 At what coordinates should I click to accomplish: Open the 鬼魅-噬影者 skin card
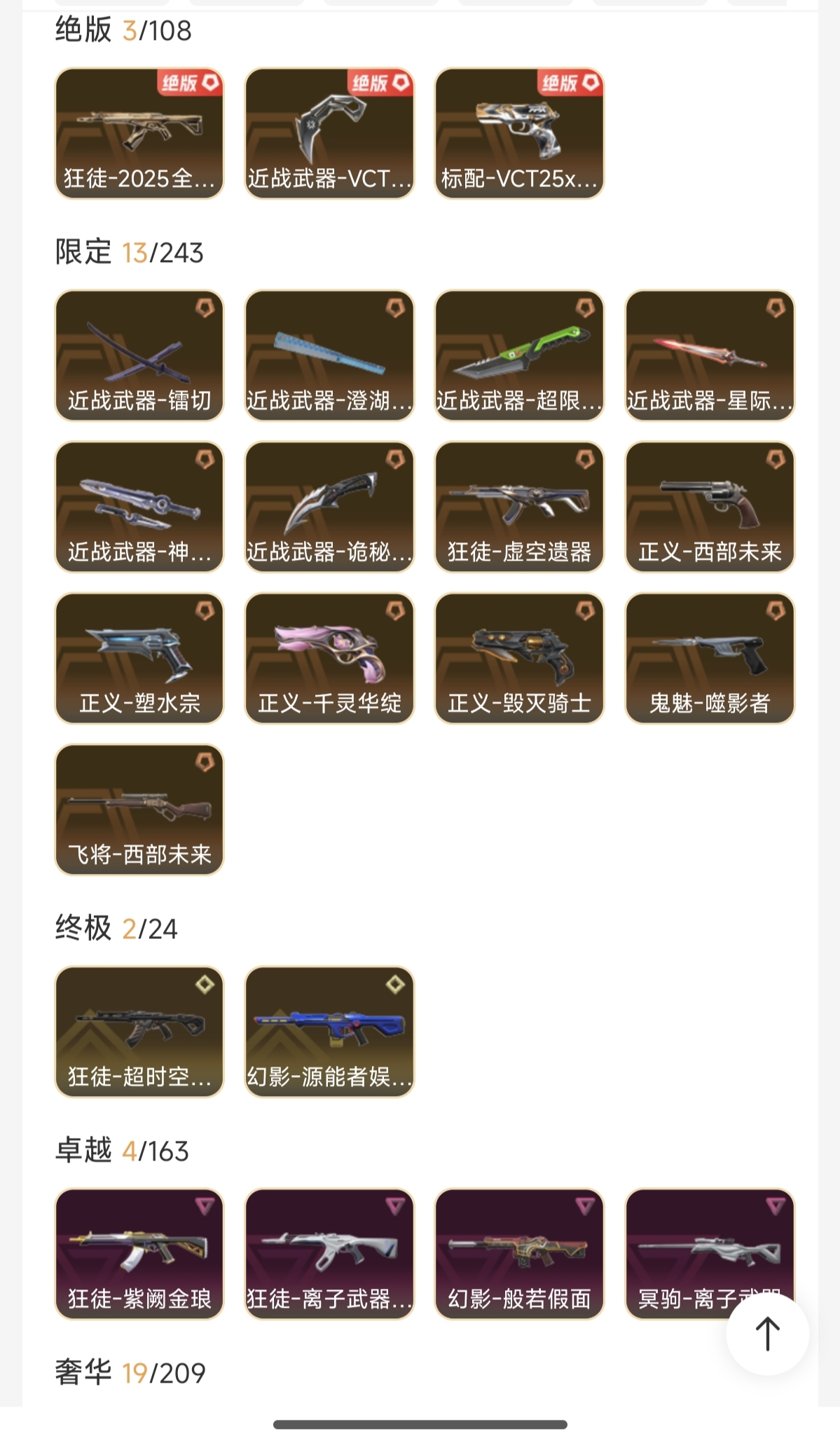pyautogui.click(x=710, y=658)
